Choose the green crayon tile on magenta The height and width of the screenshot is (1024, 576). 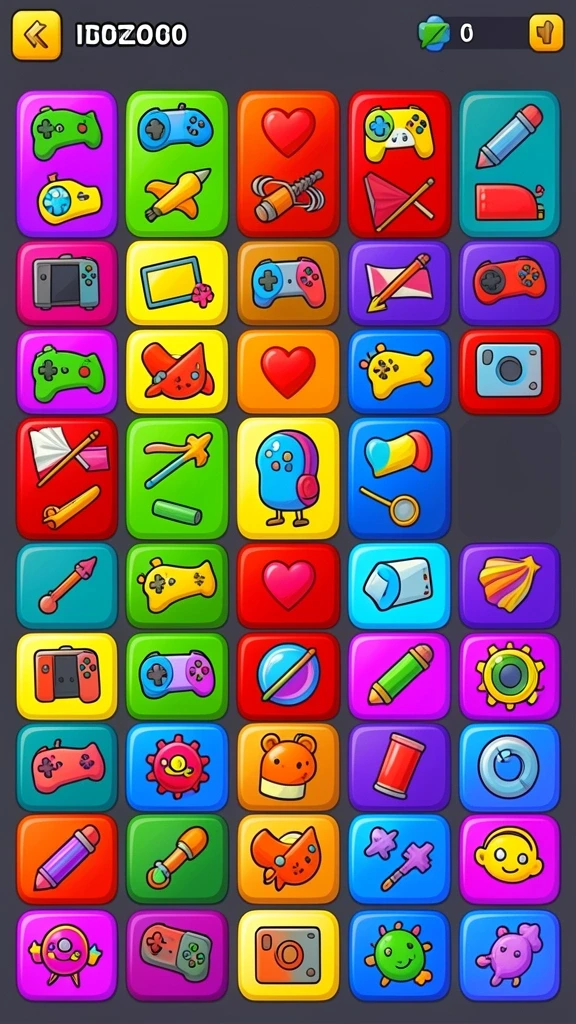tap(400, 676)
